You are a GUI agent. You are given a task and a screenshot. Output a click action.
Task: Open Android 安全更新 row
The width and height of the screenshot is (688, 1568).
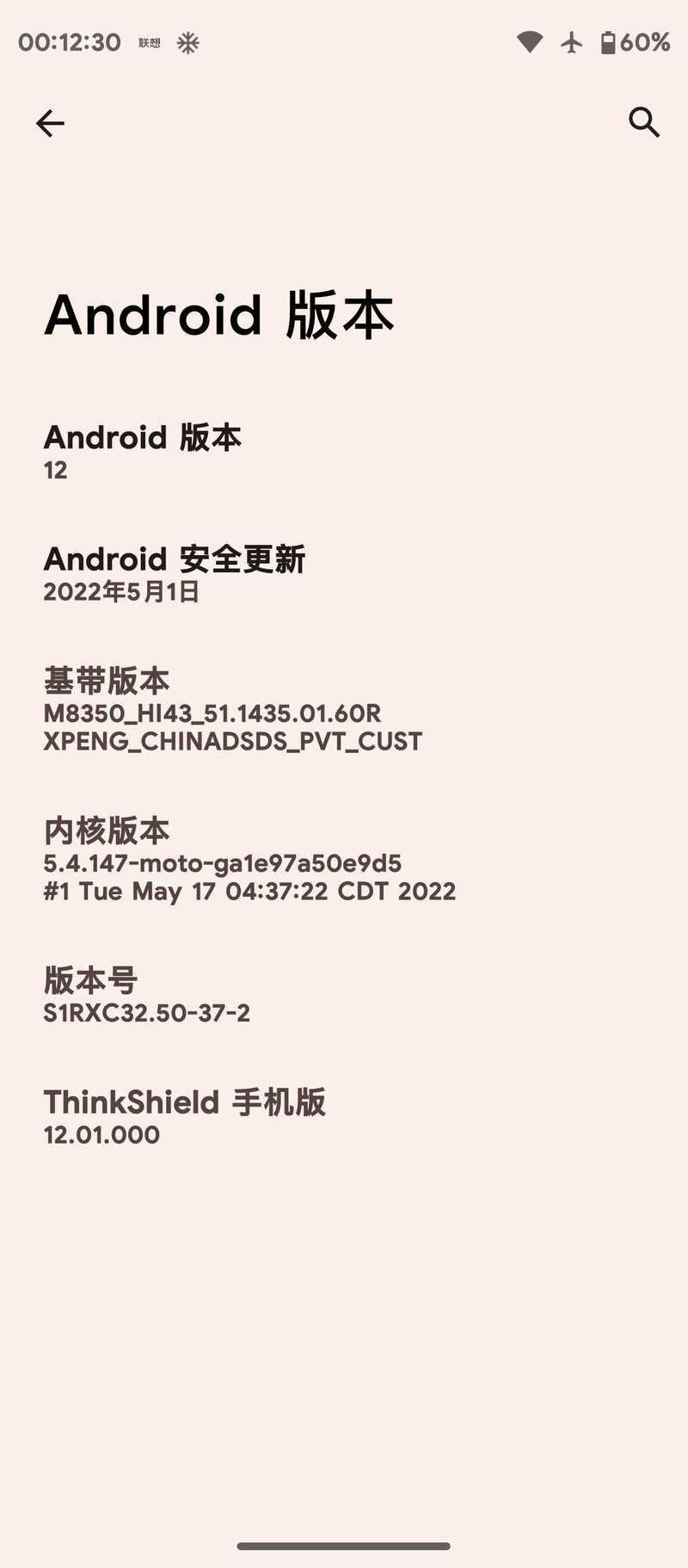click(x=344, y=574)
